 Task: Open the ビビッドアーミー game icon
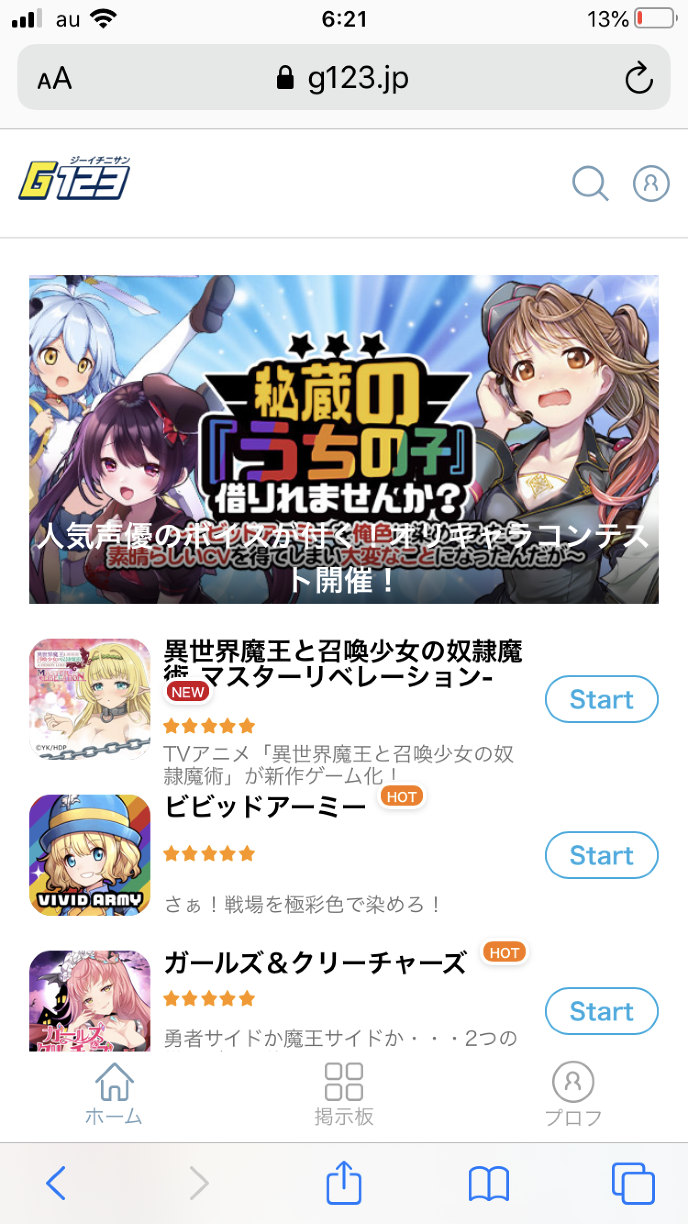coord(90,855)
